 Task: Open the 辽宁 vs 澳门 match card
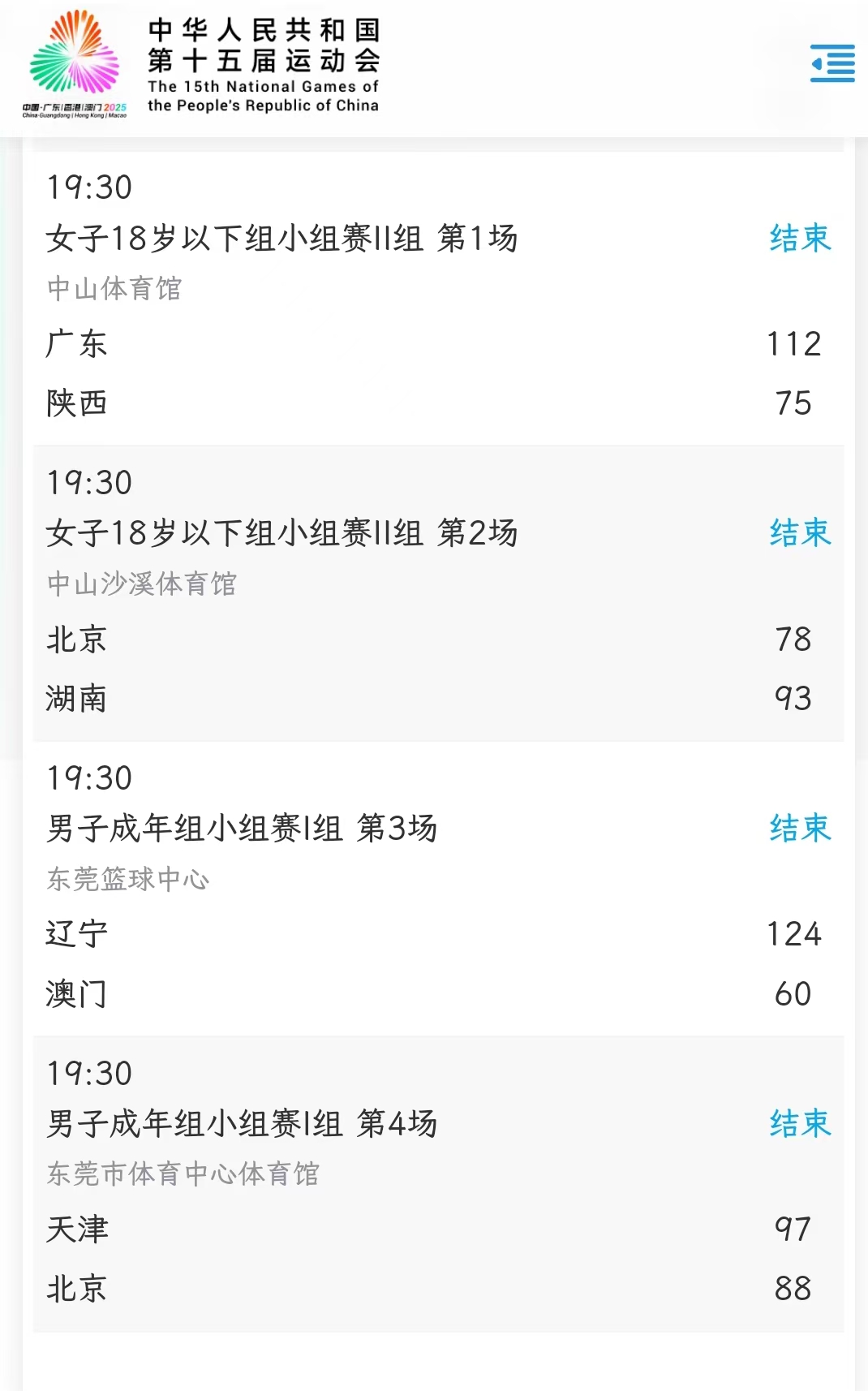[438, 889]
